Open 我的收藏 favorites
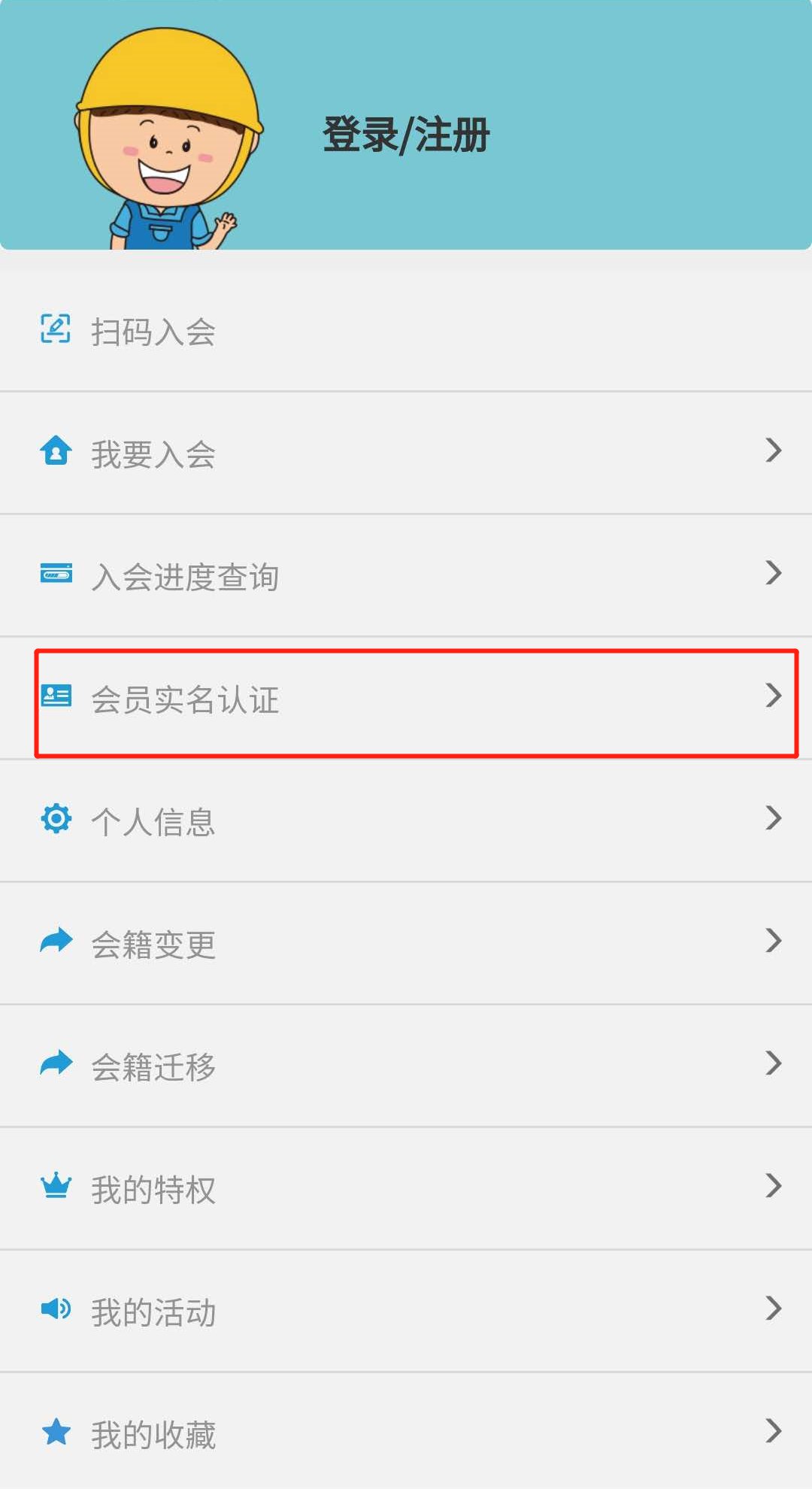Image resolution: width=812 pixels, height=1489 pixels. pyautogui.click(x=406, y=1434)
